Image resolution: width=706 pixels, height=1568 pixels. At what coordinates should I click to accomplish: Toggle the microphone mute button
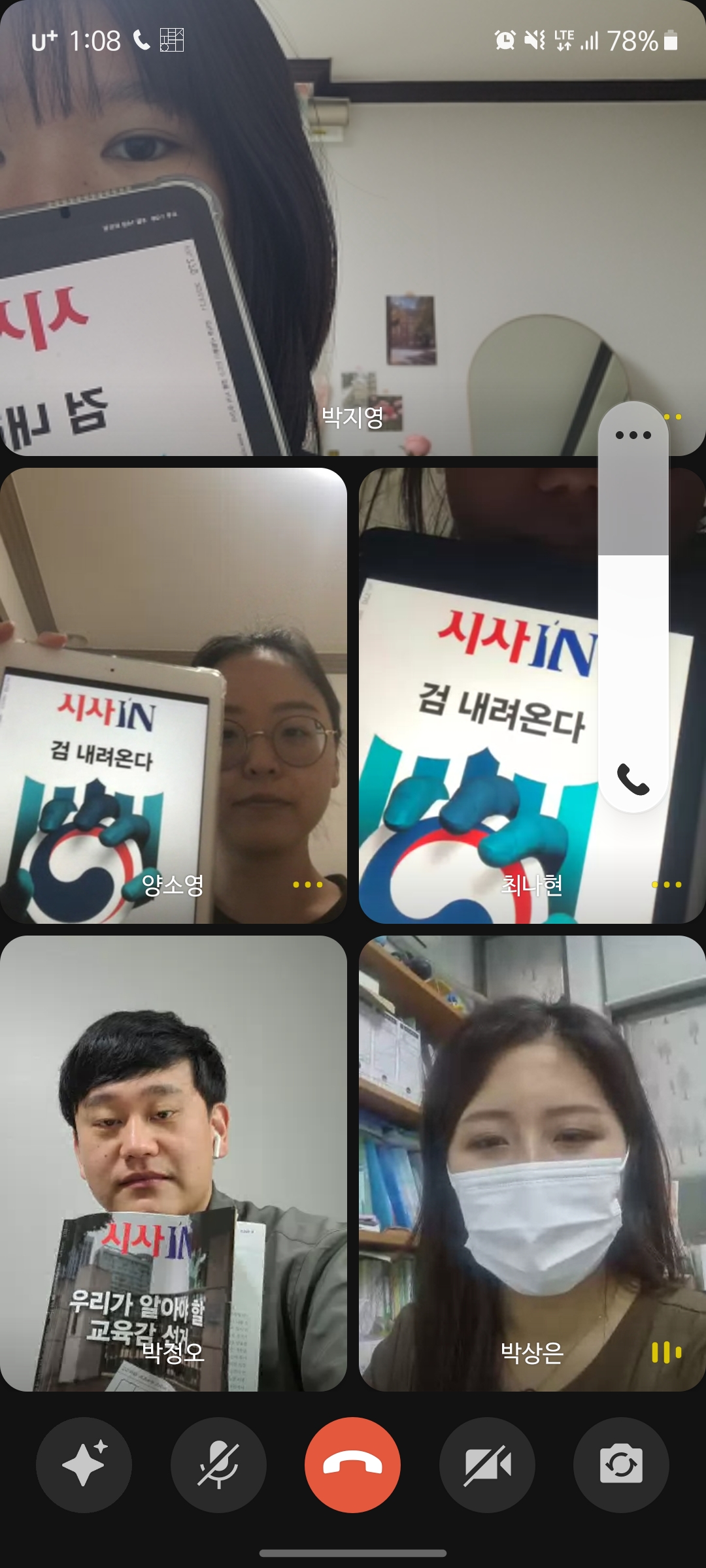218,1465
